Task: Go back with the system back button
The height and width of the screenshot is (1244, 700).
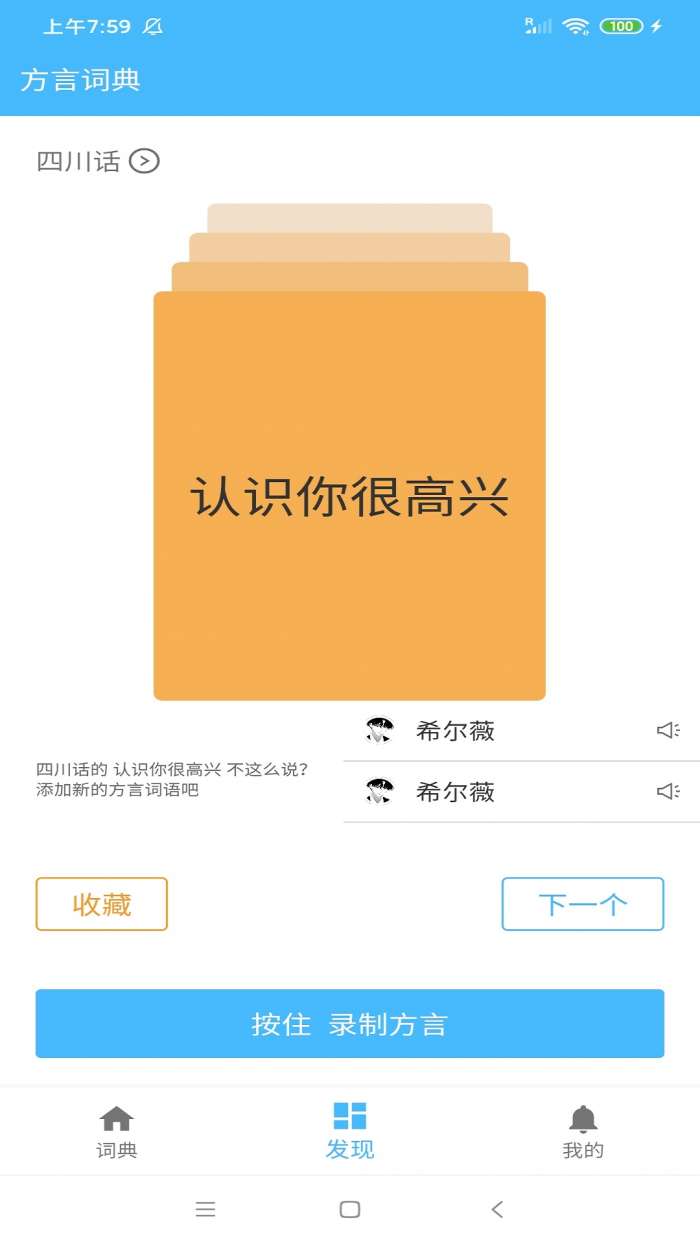Action: point(497,1209)
